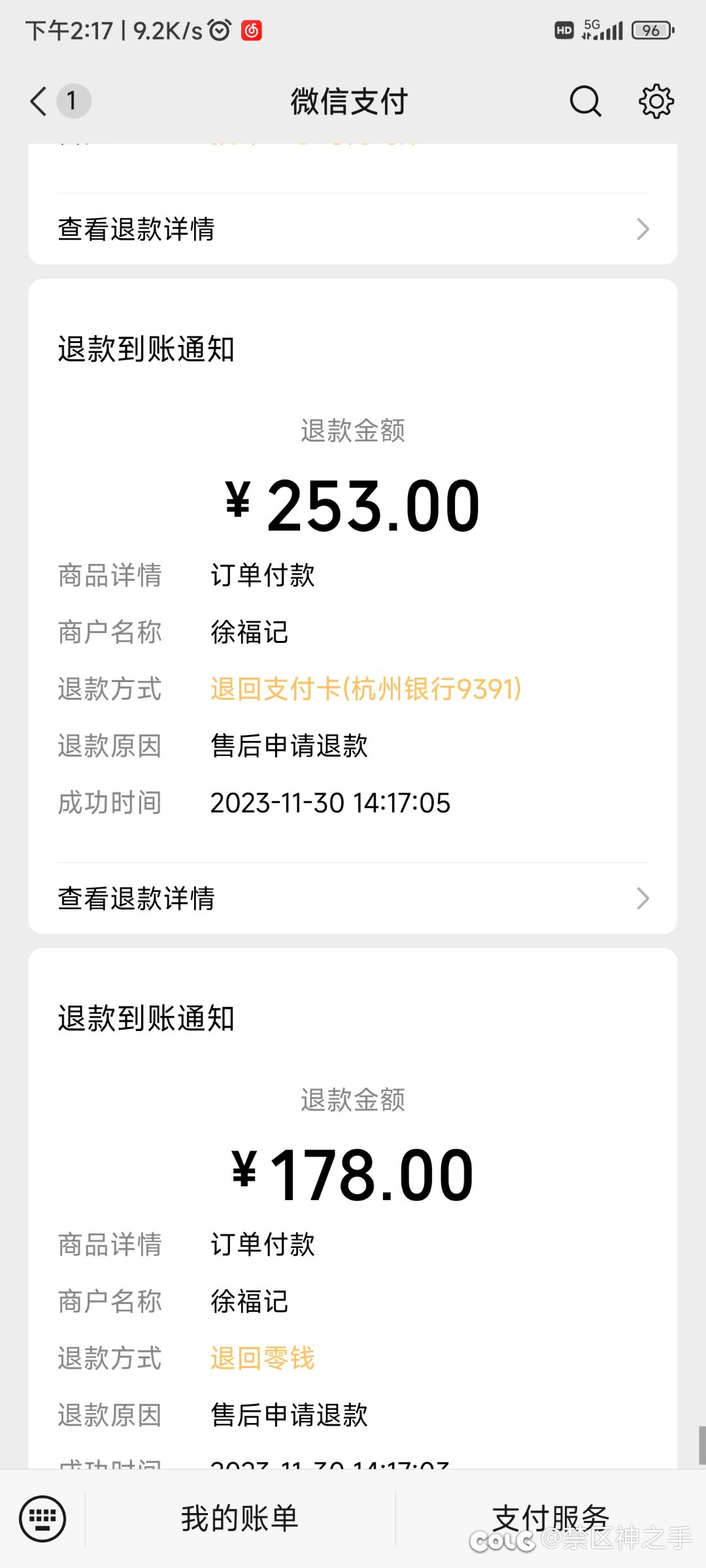Open the 支付服务 menu
The image size is (706, 1568).
click(550, 1518)
